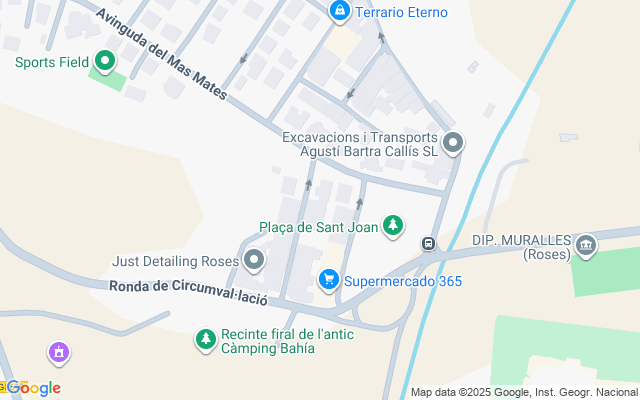Tap the Plaça de Sant Joan park pin

tap(394, 226)
